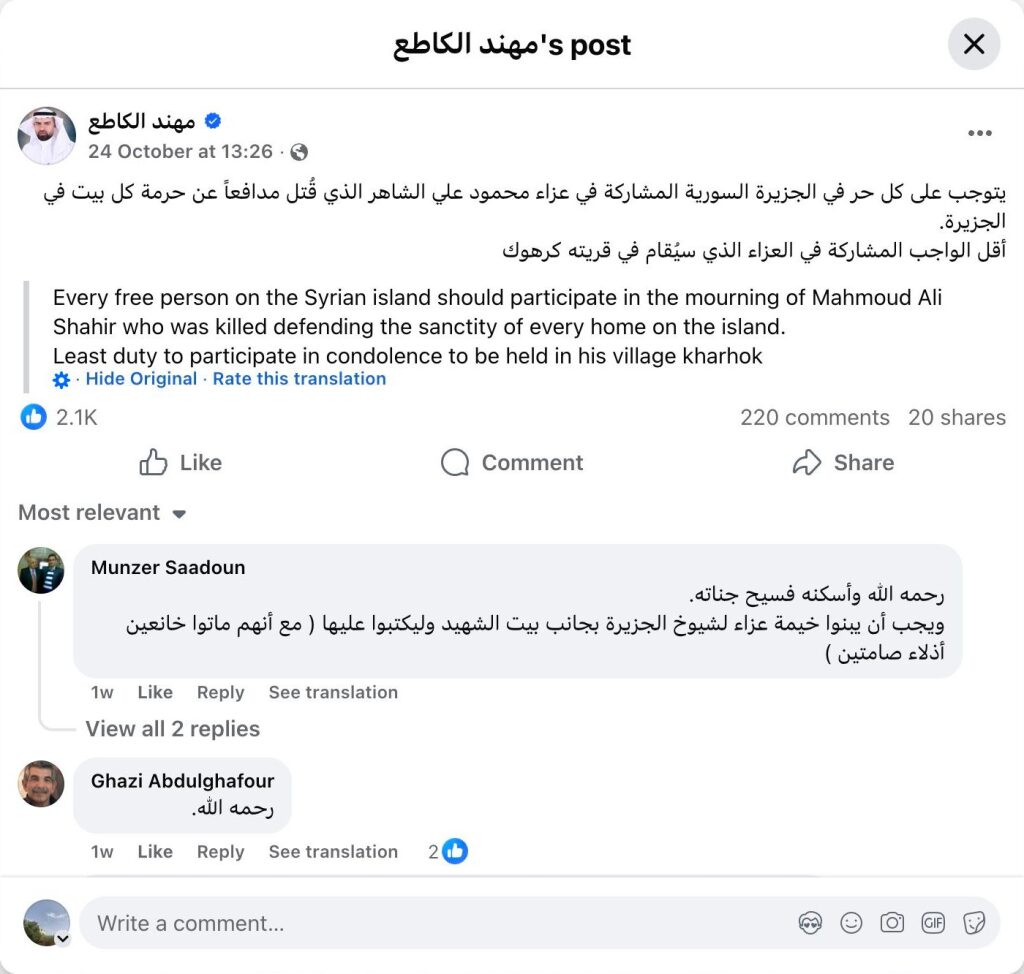Reply to Munzer Saadoun's comment
Screen dimensions: 1024x974
220,692
